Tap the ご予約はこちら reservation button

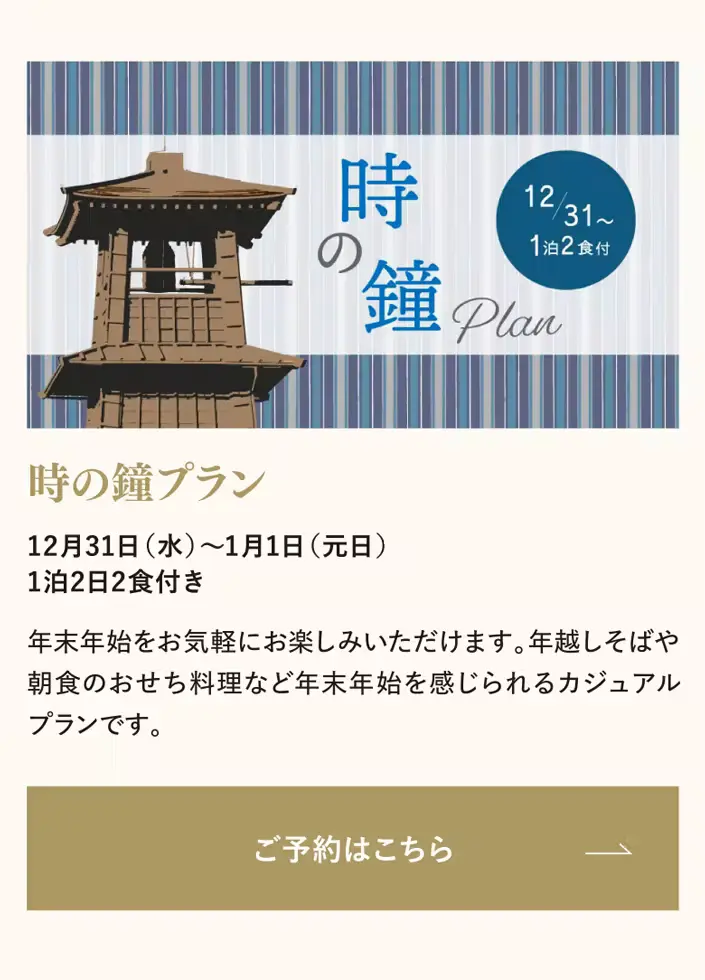[352, 848]
